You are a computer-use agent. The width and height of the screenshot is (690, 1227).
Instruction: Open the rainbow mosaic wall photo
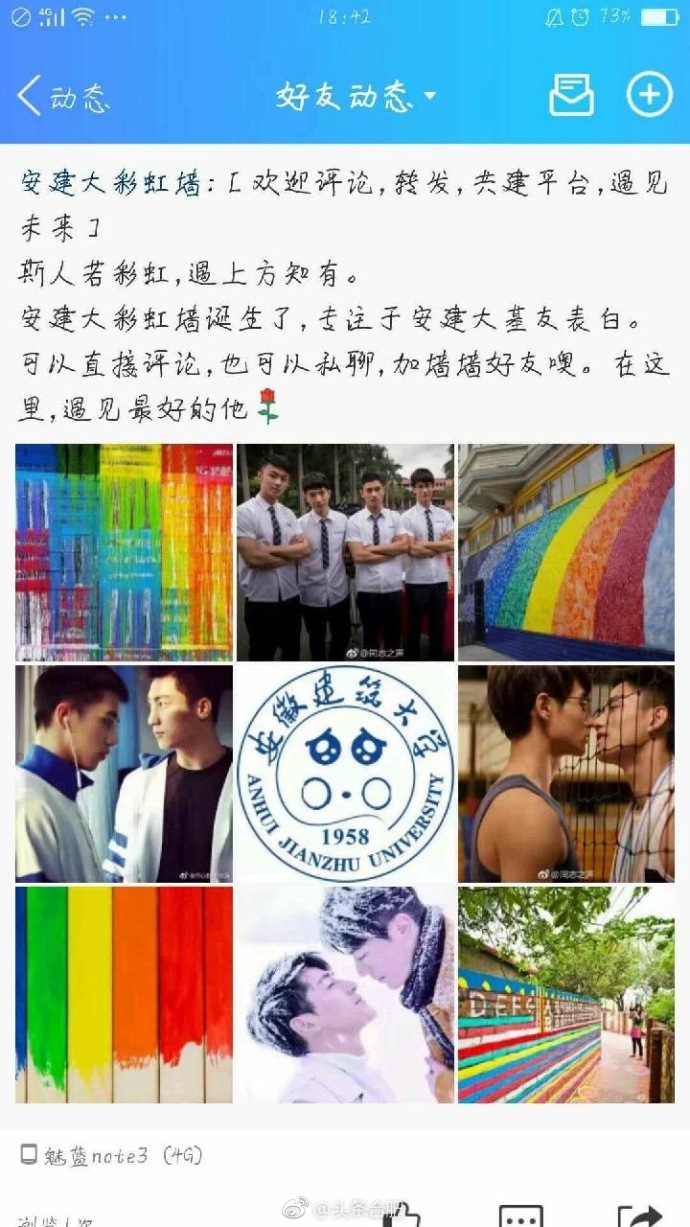point(566,552)
